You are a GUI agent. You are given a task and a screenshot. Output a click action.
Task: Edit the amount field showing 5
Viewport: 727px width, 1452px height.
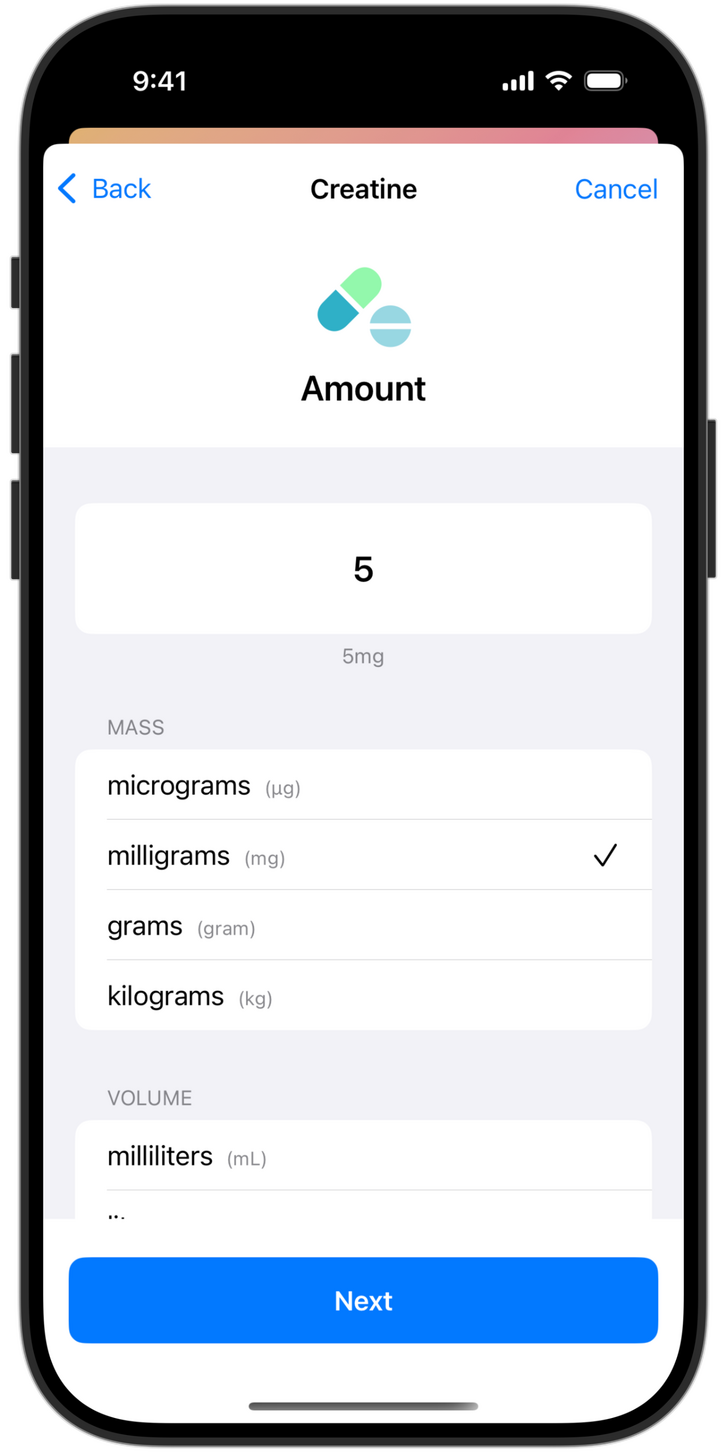363,568
